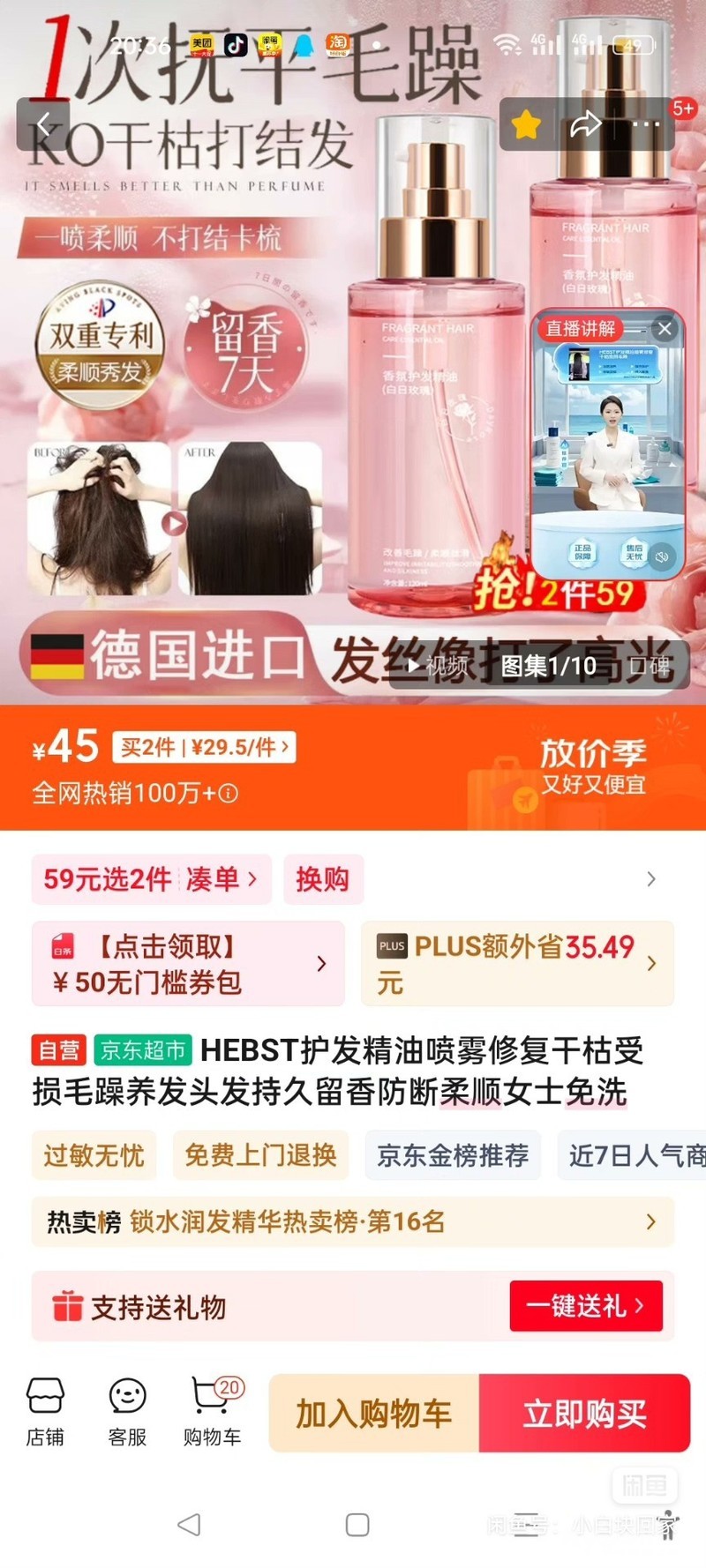The image size is (706, 1568).
Task: Tap the star favorite icon
Action: (x=527, y=124)
